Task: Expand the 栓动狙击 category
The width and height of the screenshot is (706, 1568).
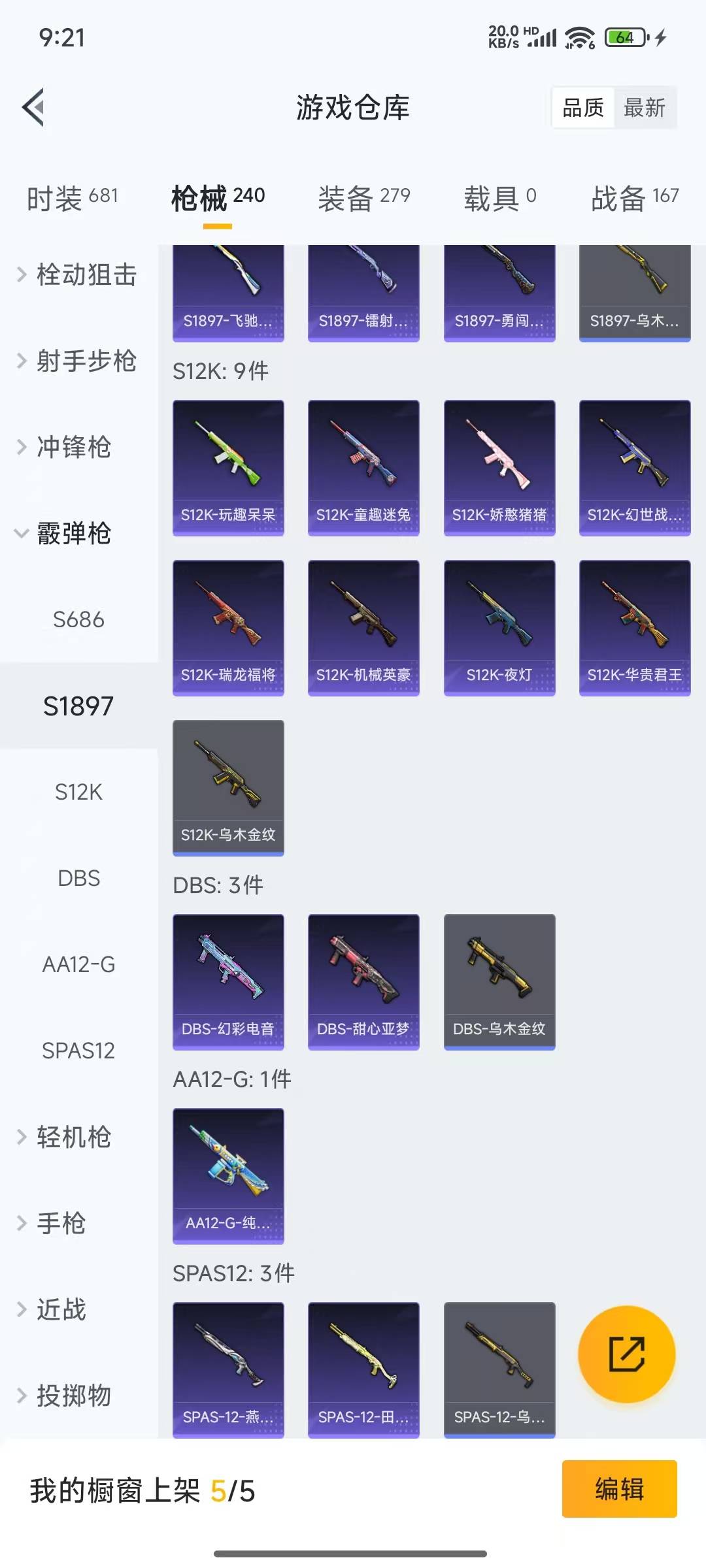Action: coord(77,275)
